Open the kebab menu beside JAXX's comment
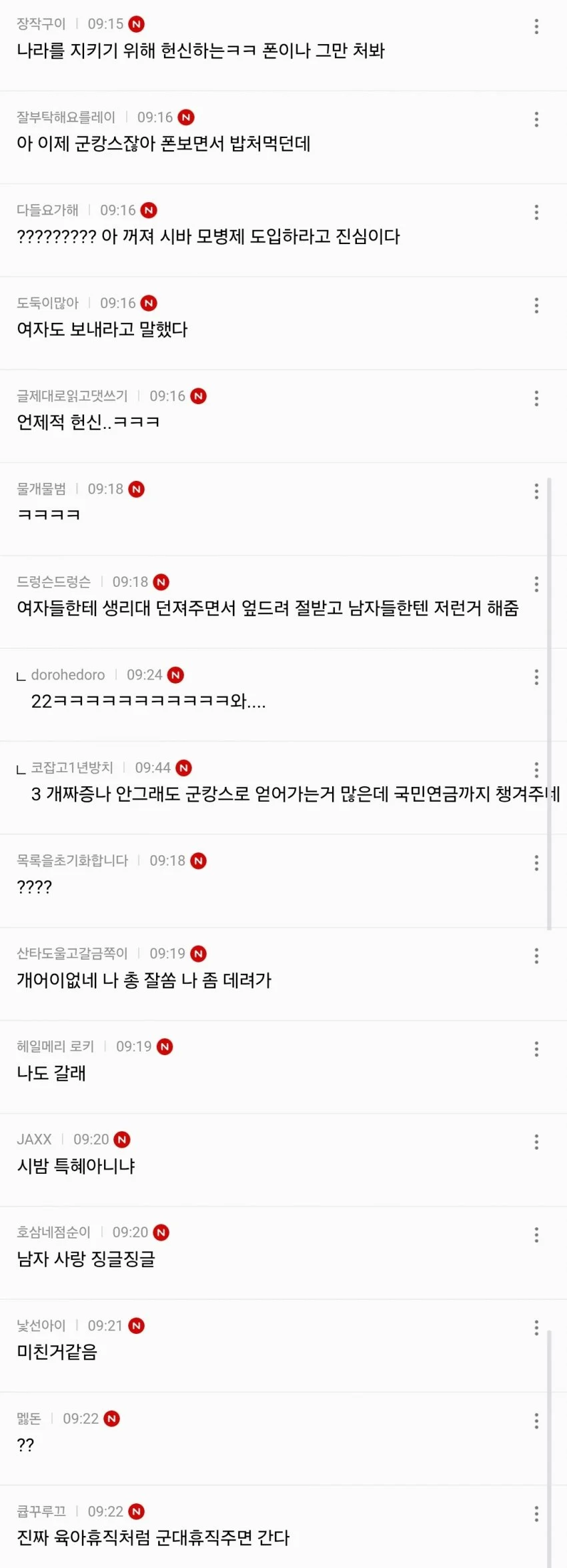 click(x=536, y=1142)
